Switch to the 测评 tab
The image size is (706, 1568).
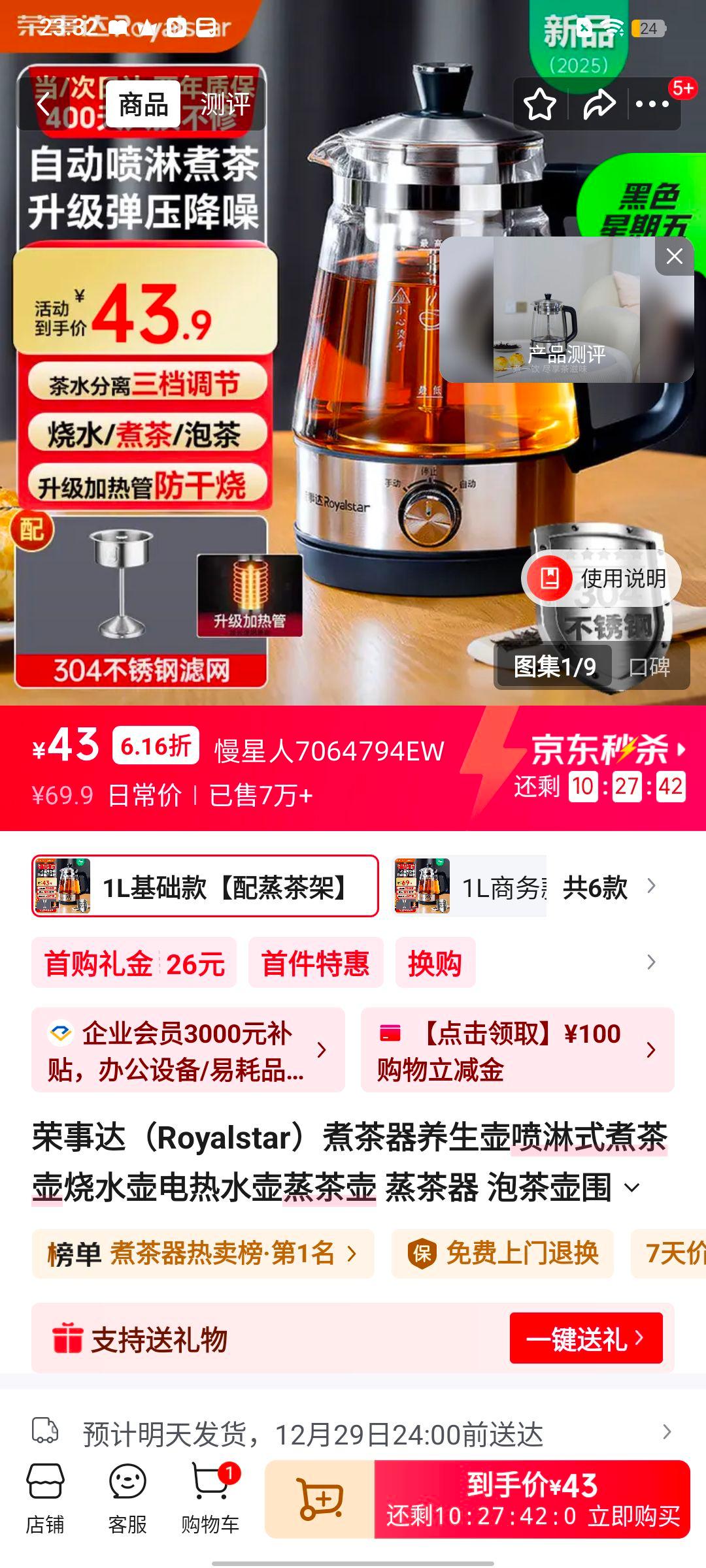pyautogui.click(x=226, y=105)
